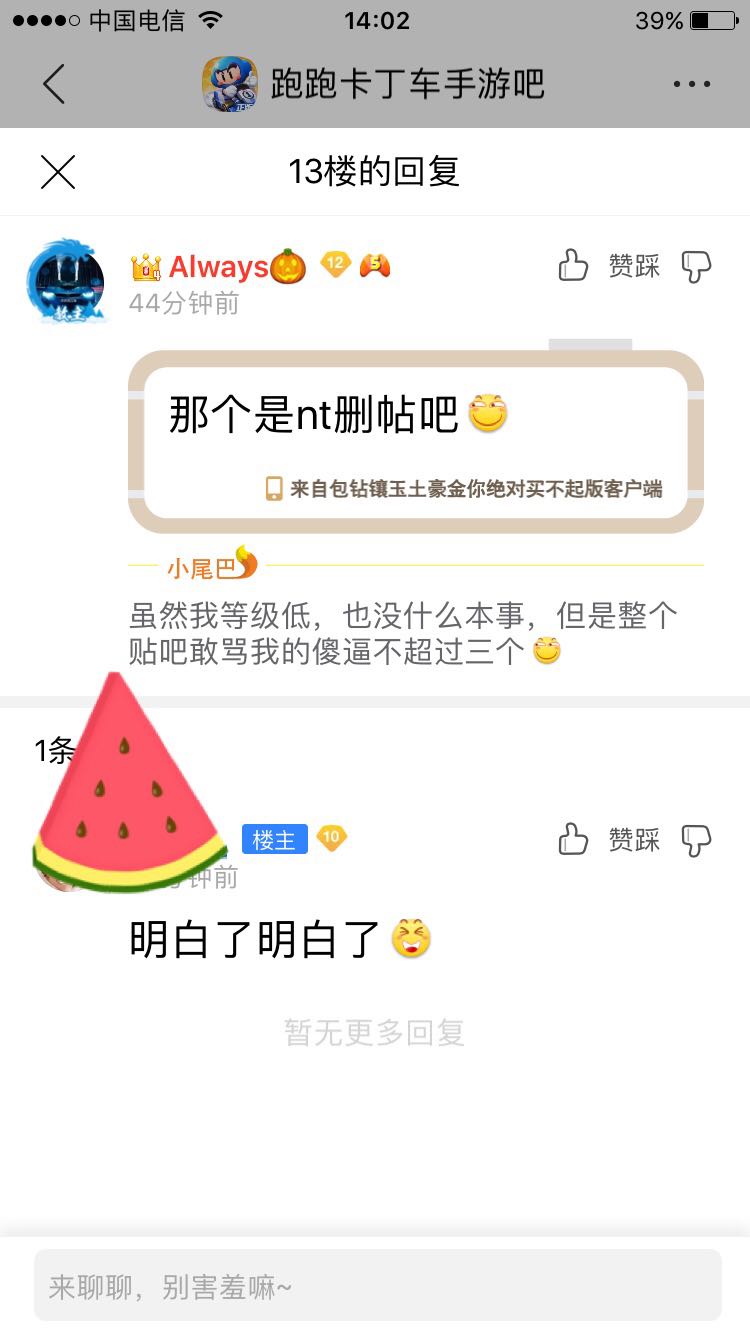Tap the 来聊聊，别害羞嘛~ reply box
This screenshot has height=1334, width=750.
click(x=378, y=1285)
